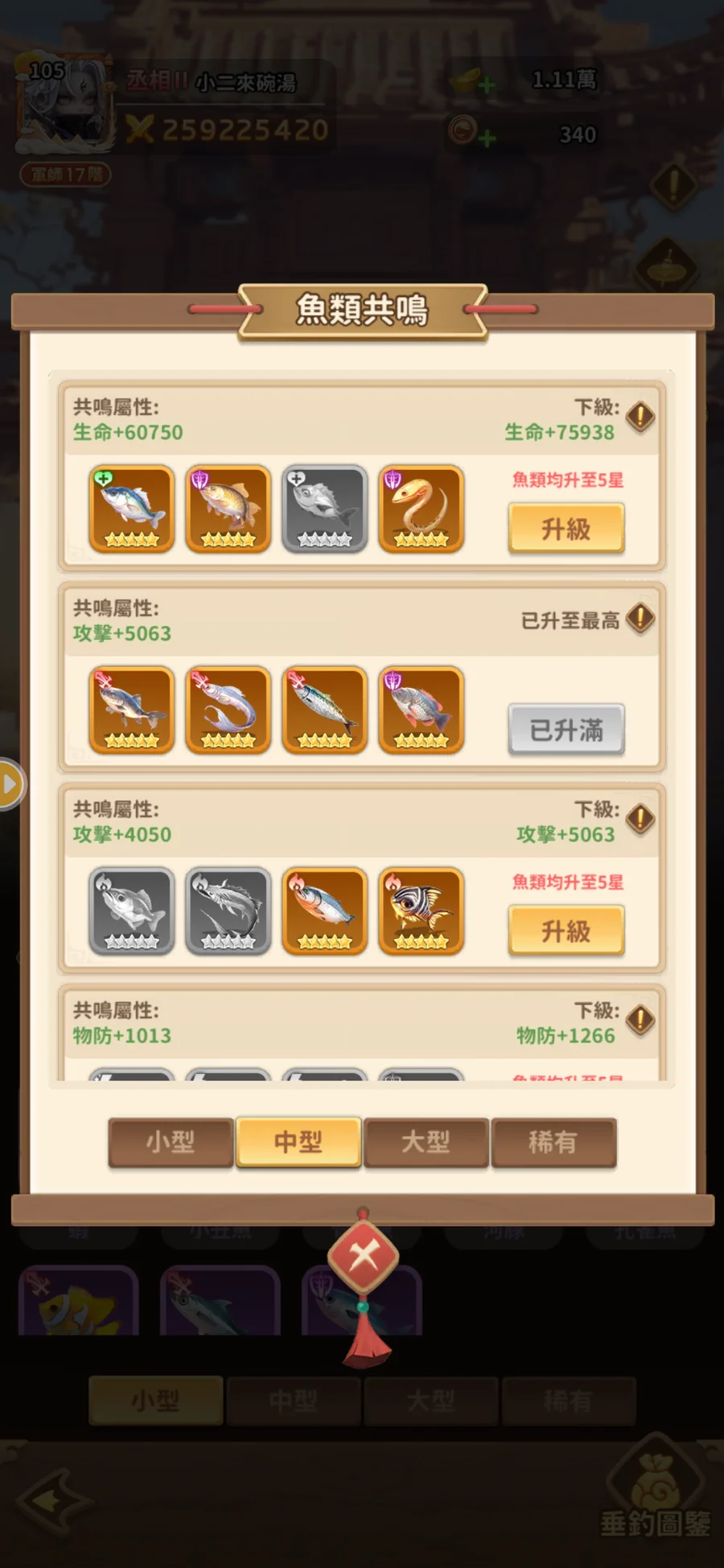
Task: Tap the striped fish in the 攻擊+4050 row
Action: [421, 911]
